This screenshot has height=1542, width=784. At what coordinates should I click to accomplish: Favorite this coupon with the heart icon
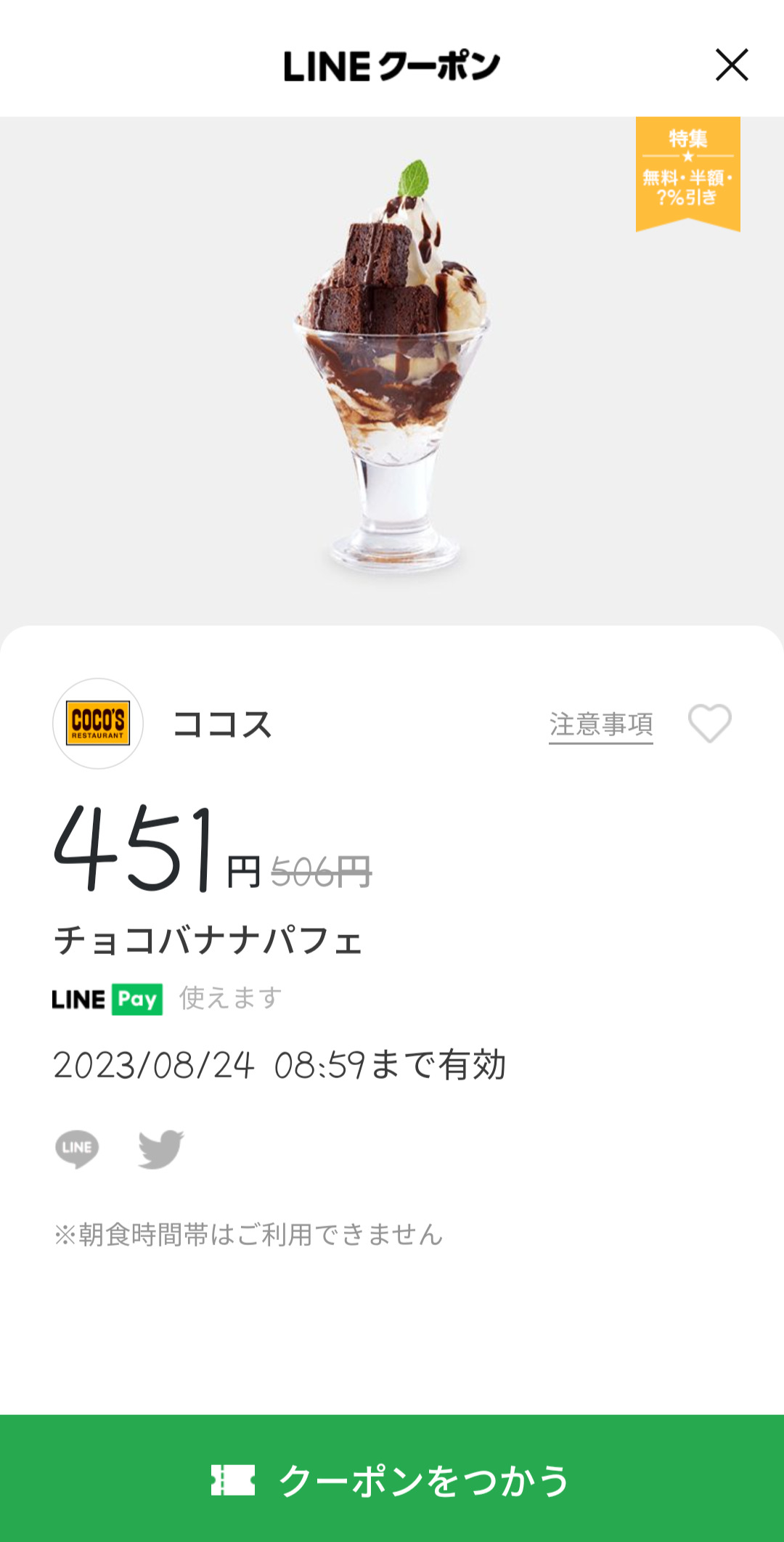[x=709, y=724]
